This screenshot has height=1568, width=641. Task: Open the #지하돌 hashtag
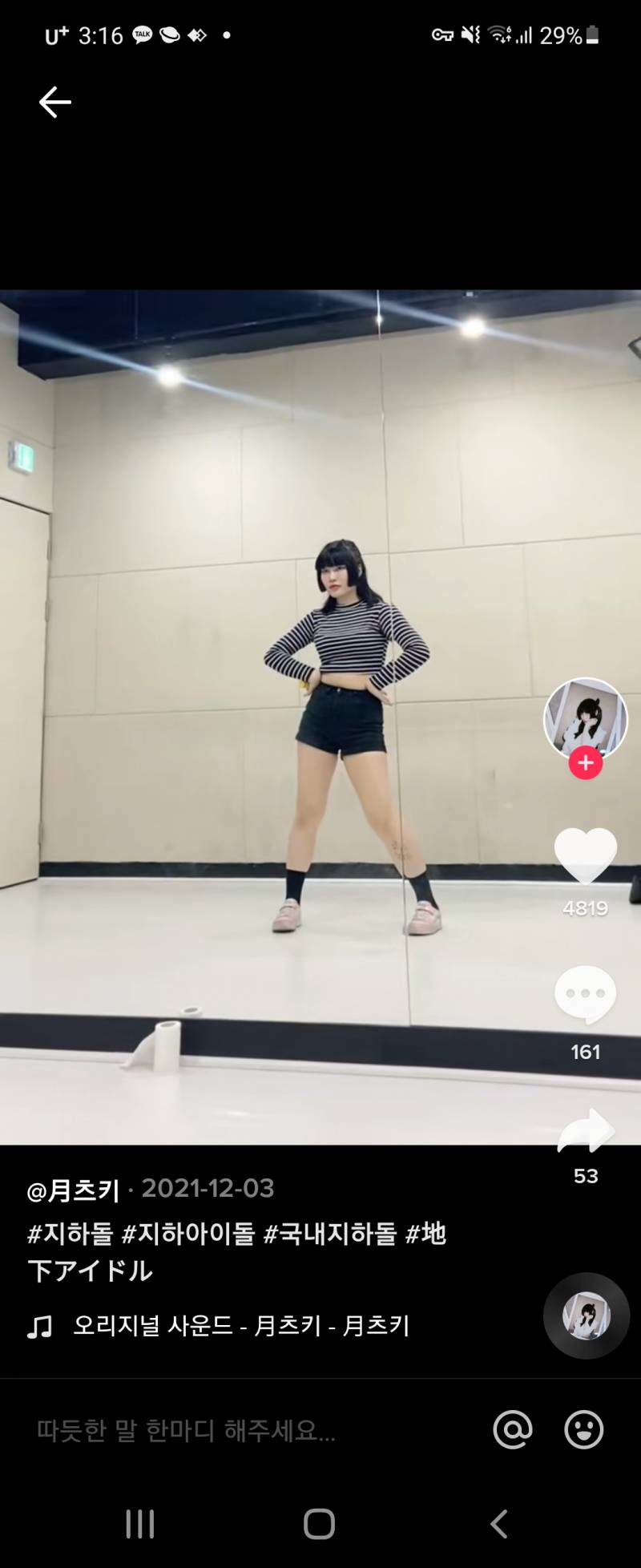(x=70, y=1234)
